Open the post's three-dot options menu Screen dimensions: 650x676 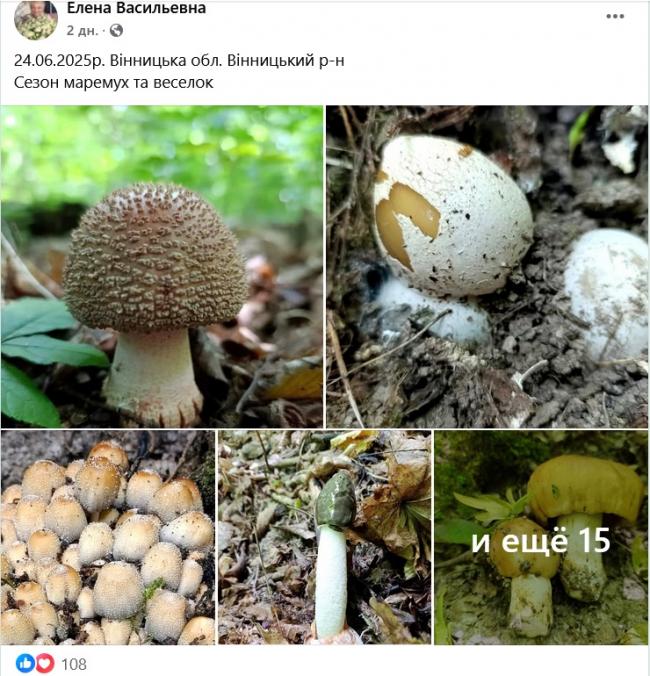pos(615,16)
